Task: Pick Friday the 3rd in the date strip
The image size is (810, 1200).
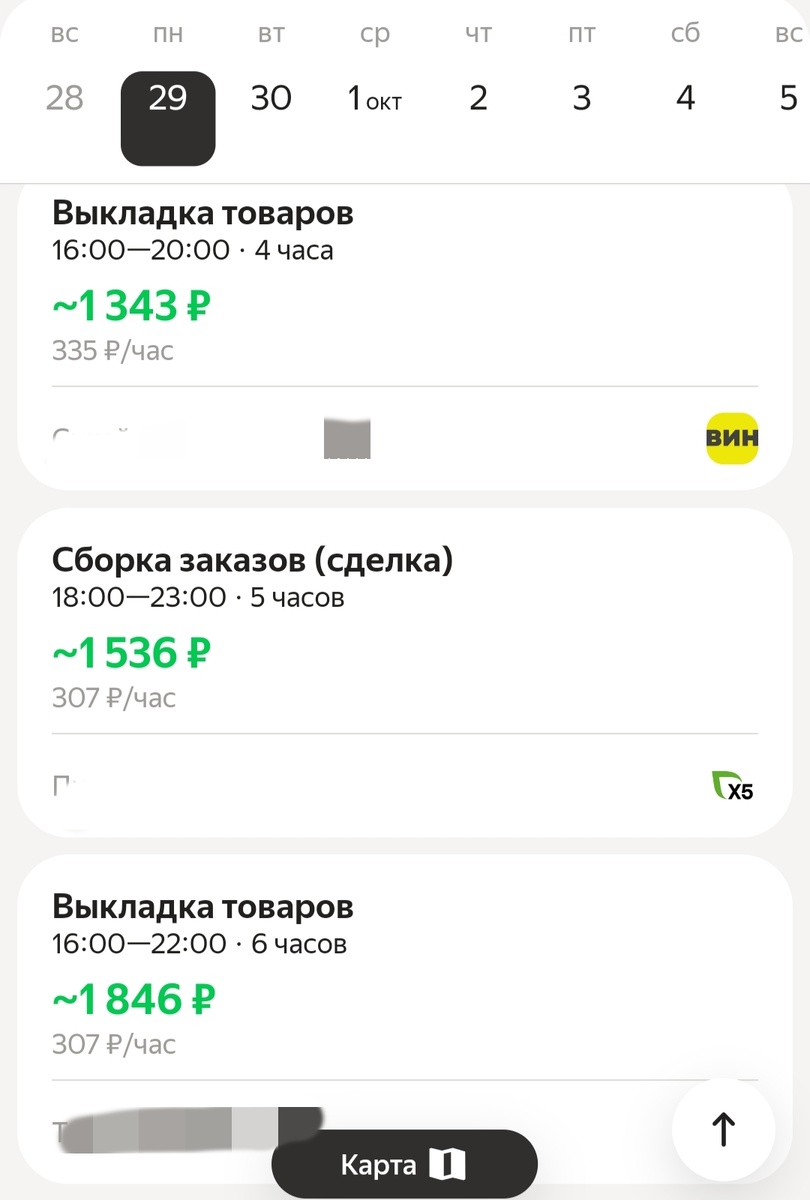Action: tap(581, 98)
